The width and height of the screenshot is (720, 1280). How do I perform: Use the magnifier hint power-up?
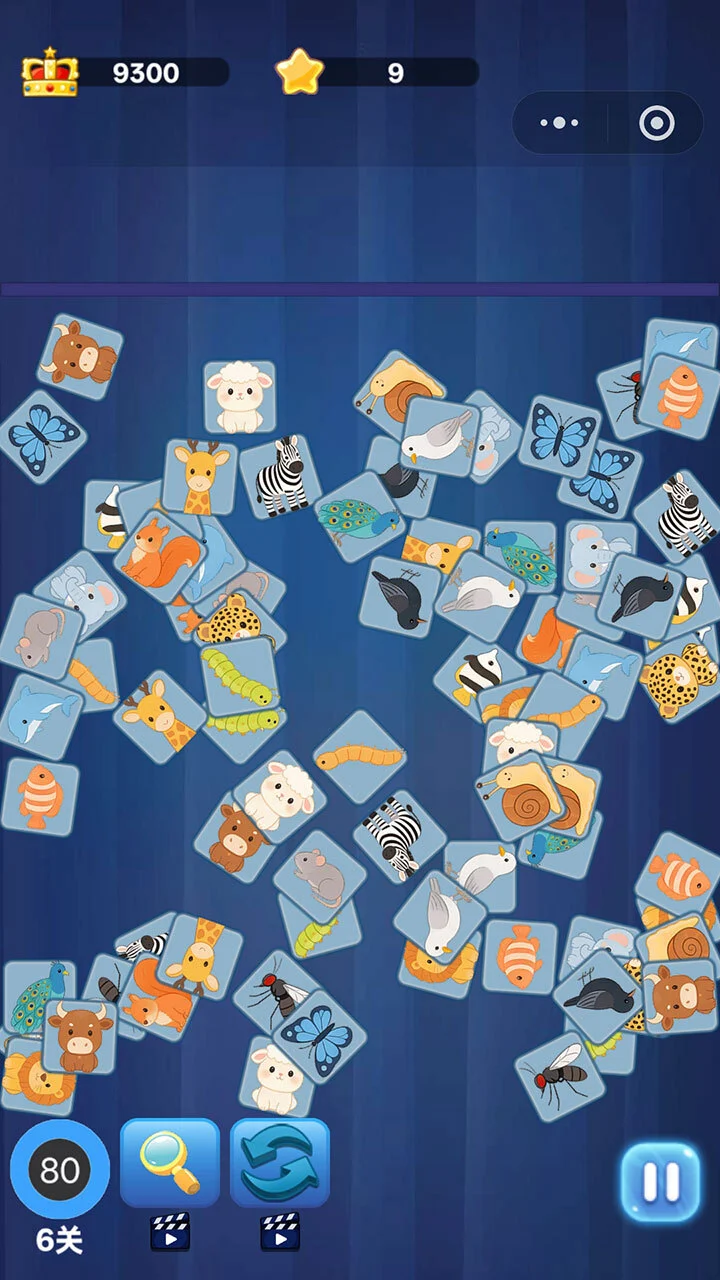[170, 1163]
